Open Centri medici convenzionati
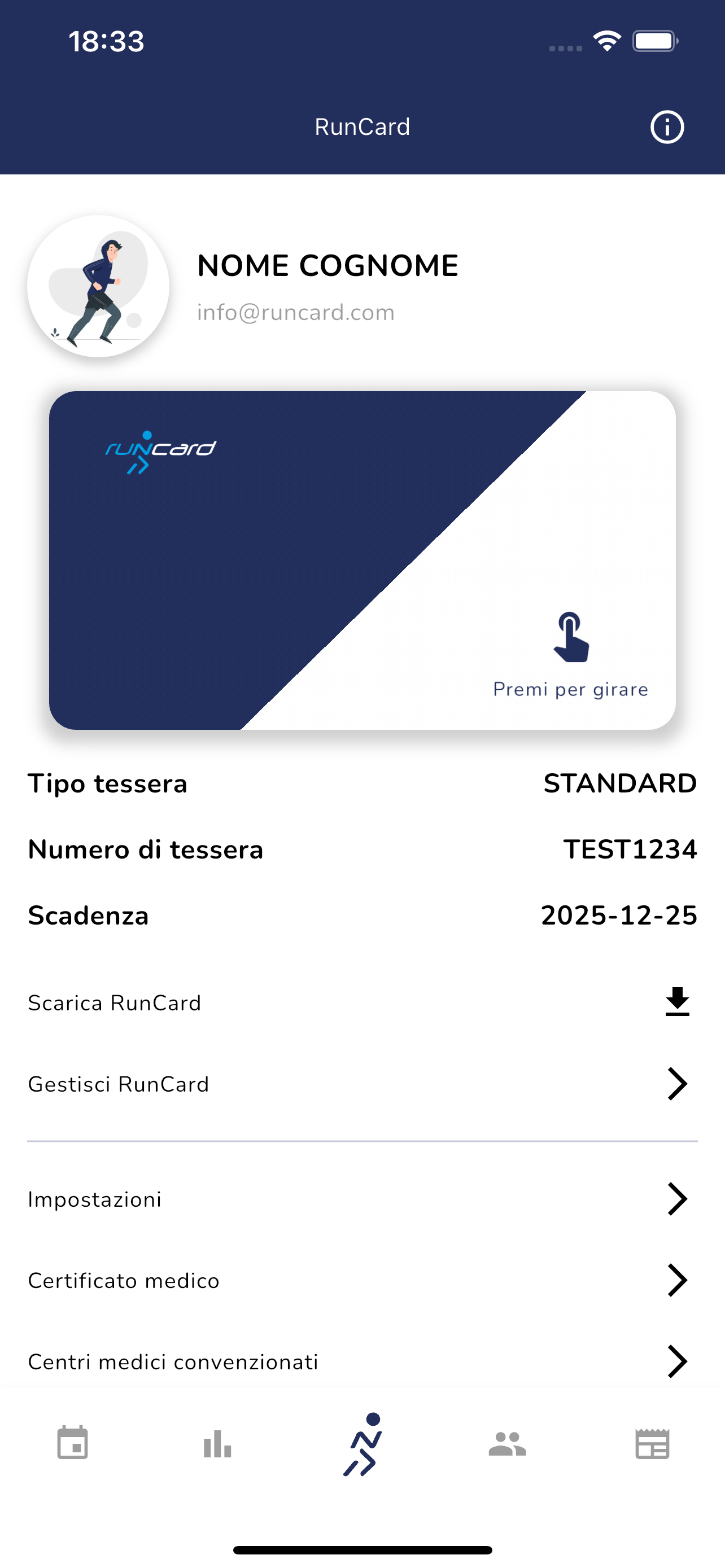The height and width of the screenshot is (1568, 725). [362, 1361]
